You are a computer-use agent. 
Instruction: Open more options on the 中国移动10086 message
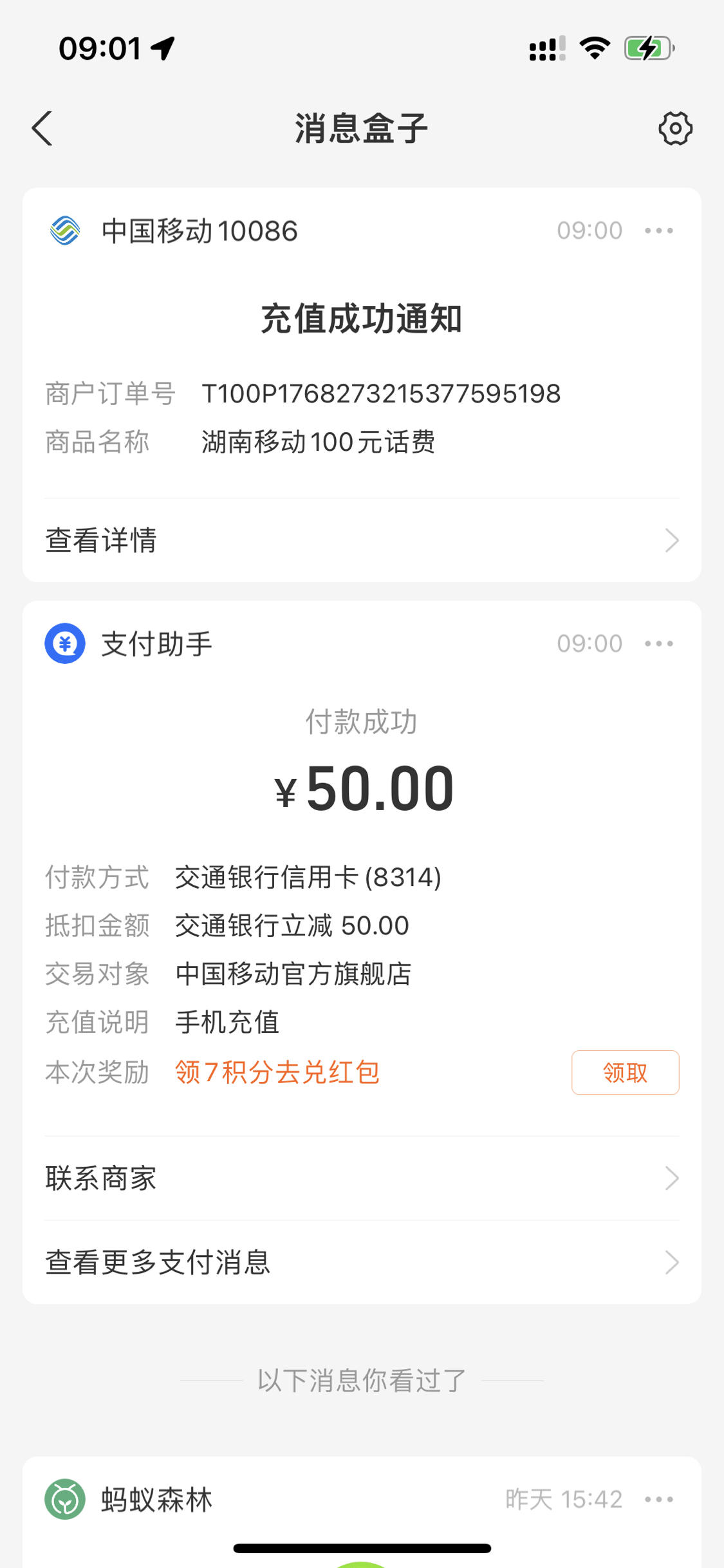coord(659,231)
